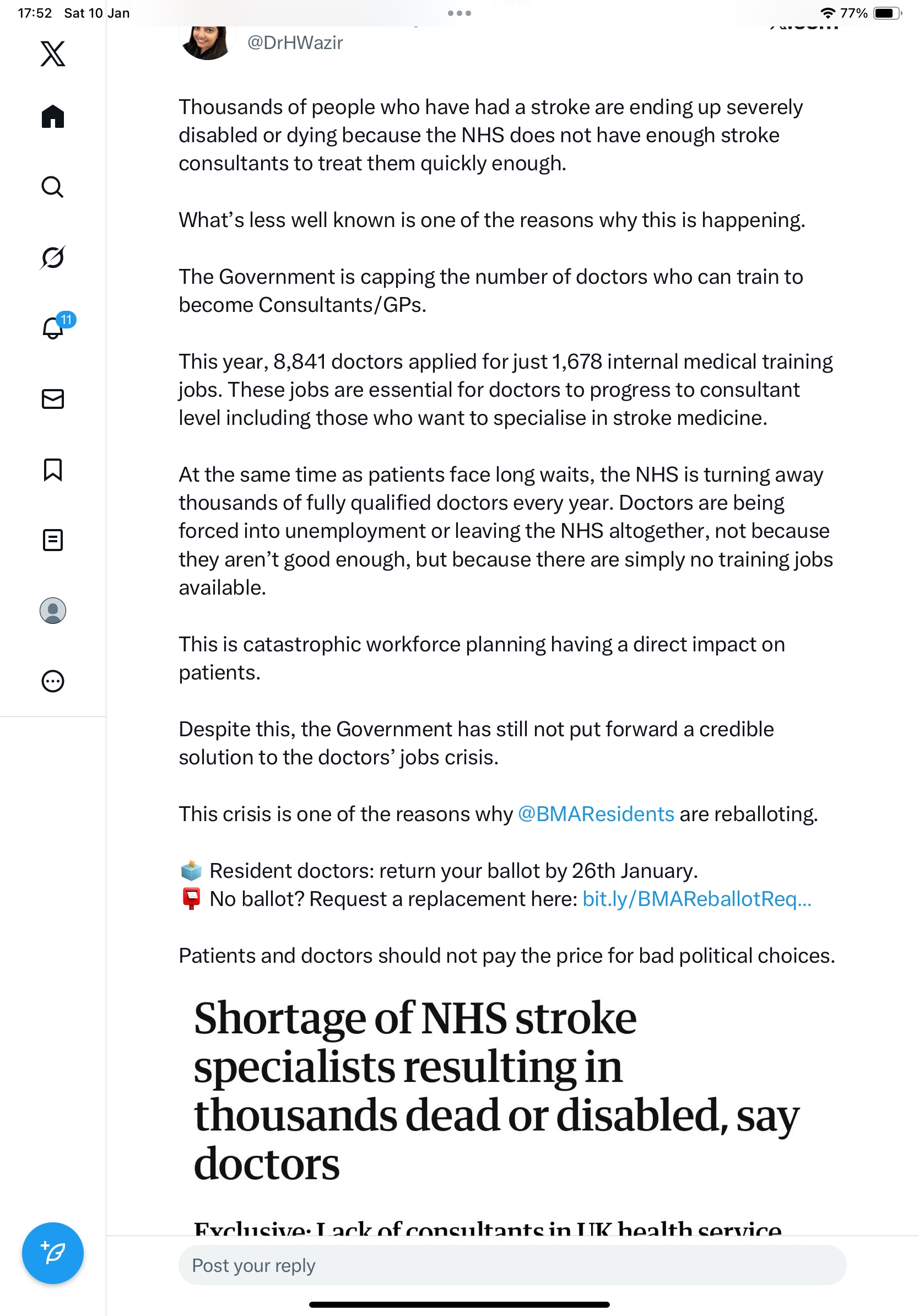The height and width of the screenshot is (1316, 919).
Task: Tap the Post your reply field
Action: 512,1265
